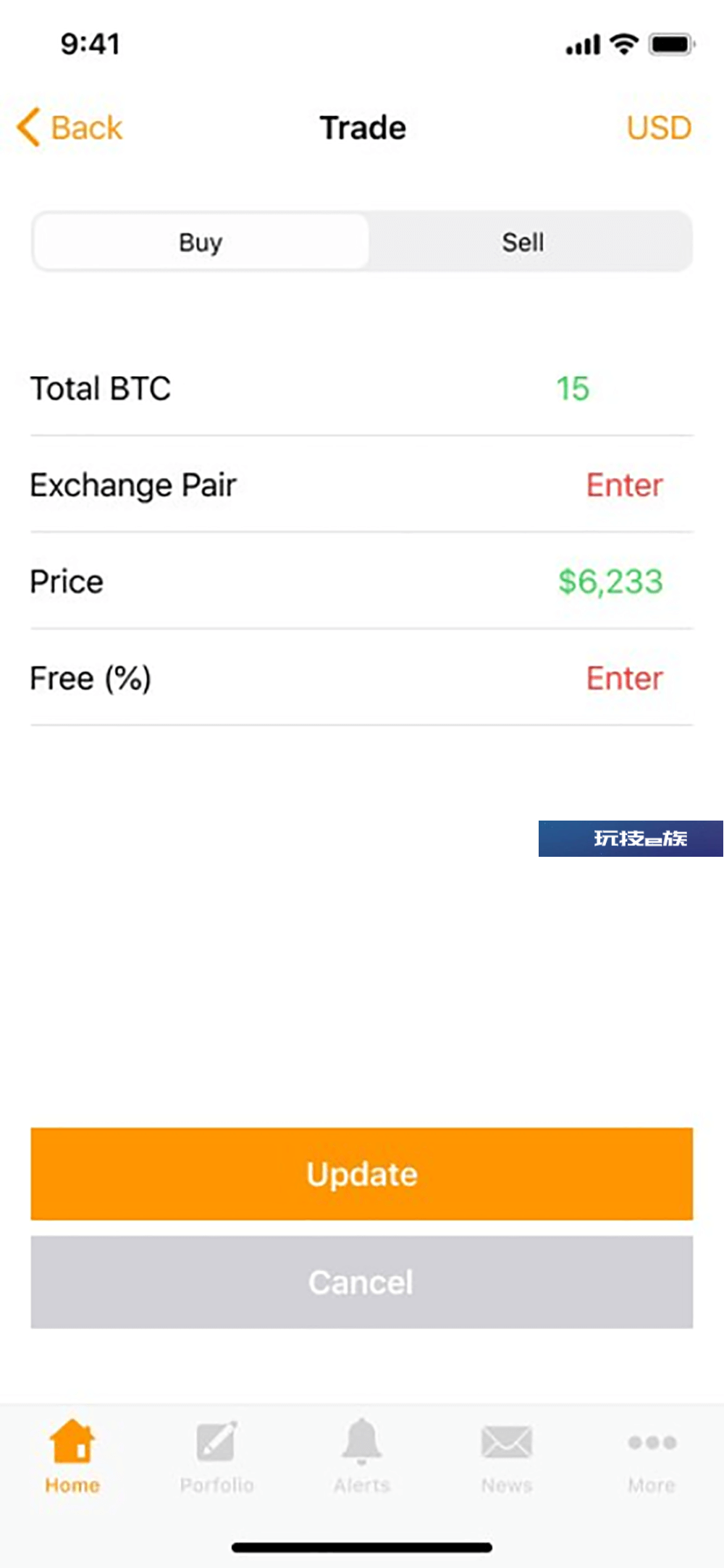Select the Buy segment

click(x=201, y=242)
